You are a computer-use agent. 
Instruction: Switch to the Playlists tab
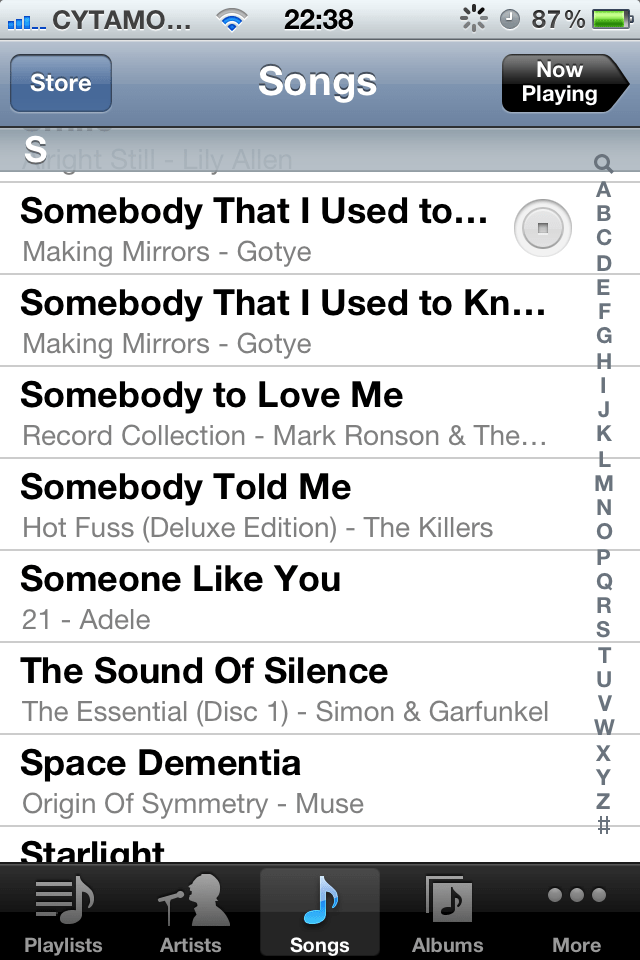pyautogui.click(x=64, y=914)
